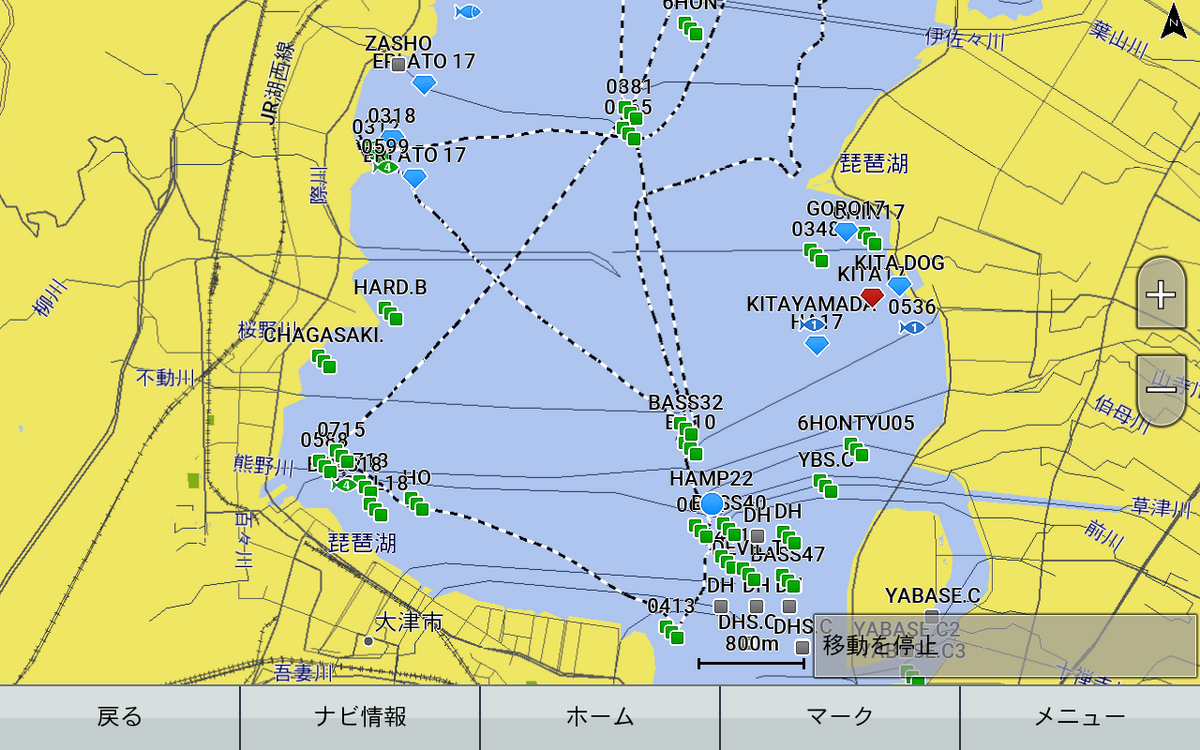The image size is (1200, 750).
Task: Open ナビ情報 navigation info
Action: (359, 717)
